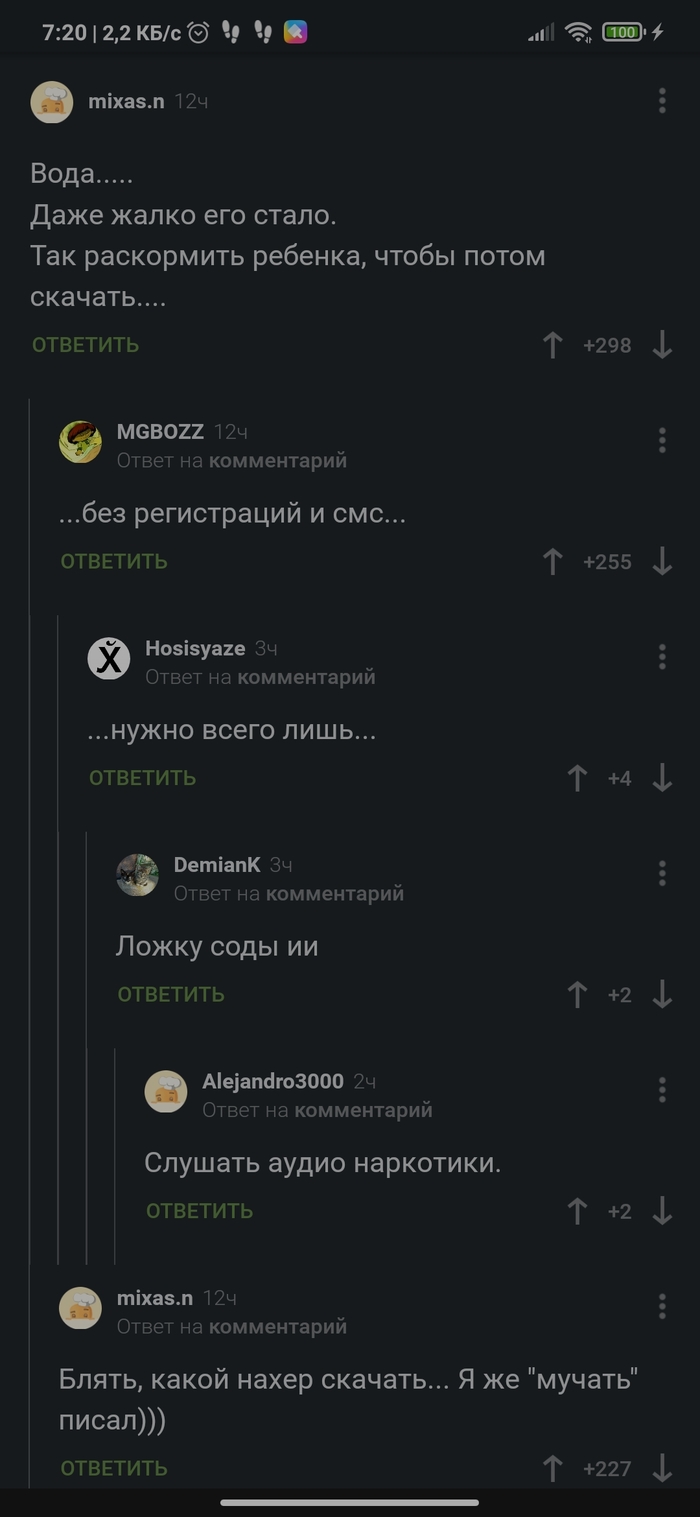Follow "комментарий" link under Alejandro3000's name
This screenshot has height=1517, width=700.
(363, 1110)
